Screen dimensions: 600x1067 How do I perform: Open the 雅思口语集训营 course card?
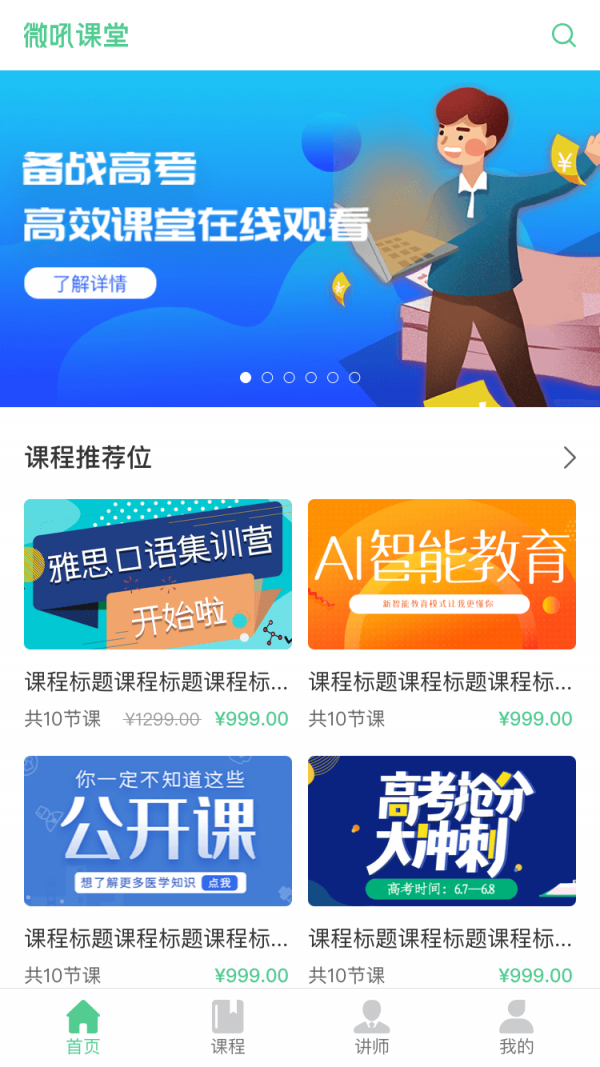tap(158, 574)
